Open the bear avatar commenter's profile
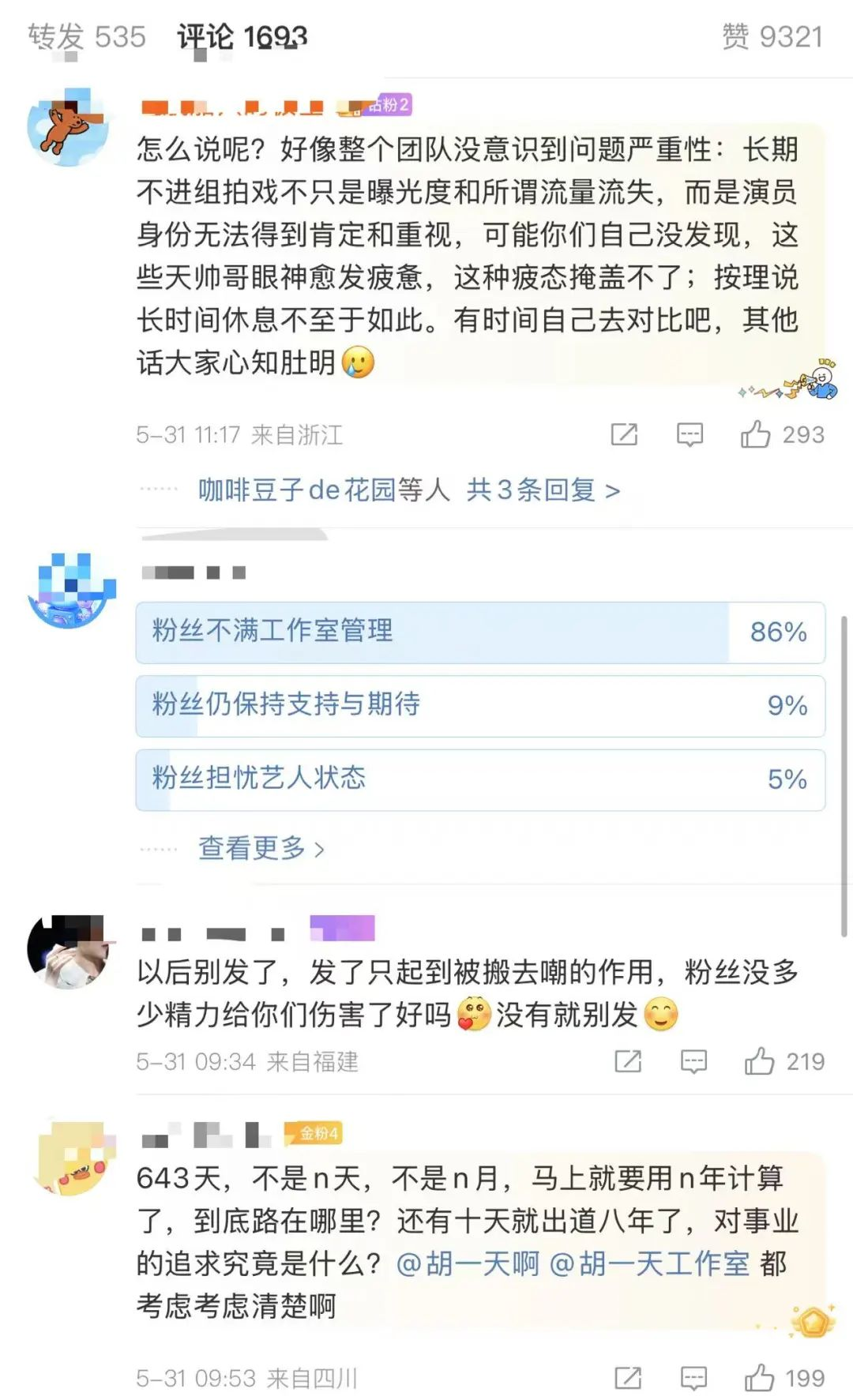The image size is (853, 1400). (68, 127)
